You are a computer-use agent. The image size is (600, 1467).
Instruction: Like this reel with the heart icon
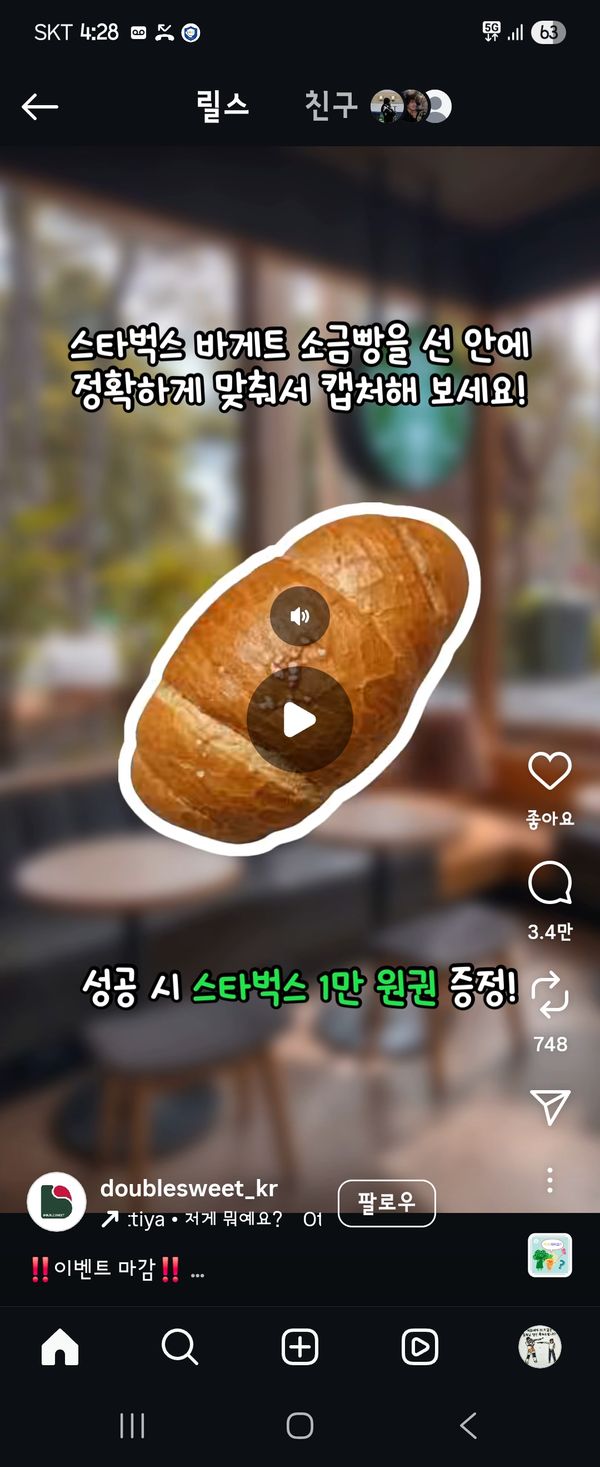pyautogui.click(x=549, y=772)
